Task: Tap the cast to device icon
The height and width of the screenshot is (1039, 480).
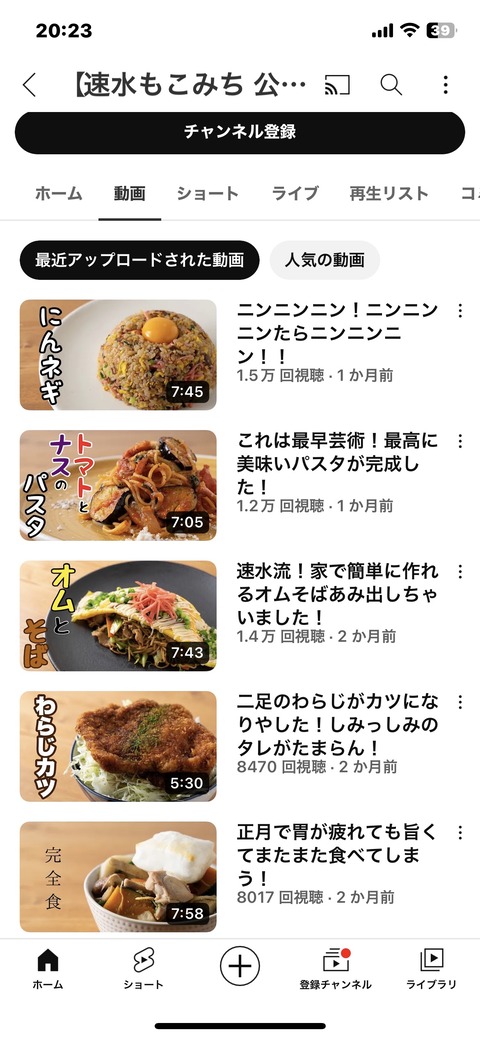Action: click(337, 85)
